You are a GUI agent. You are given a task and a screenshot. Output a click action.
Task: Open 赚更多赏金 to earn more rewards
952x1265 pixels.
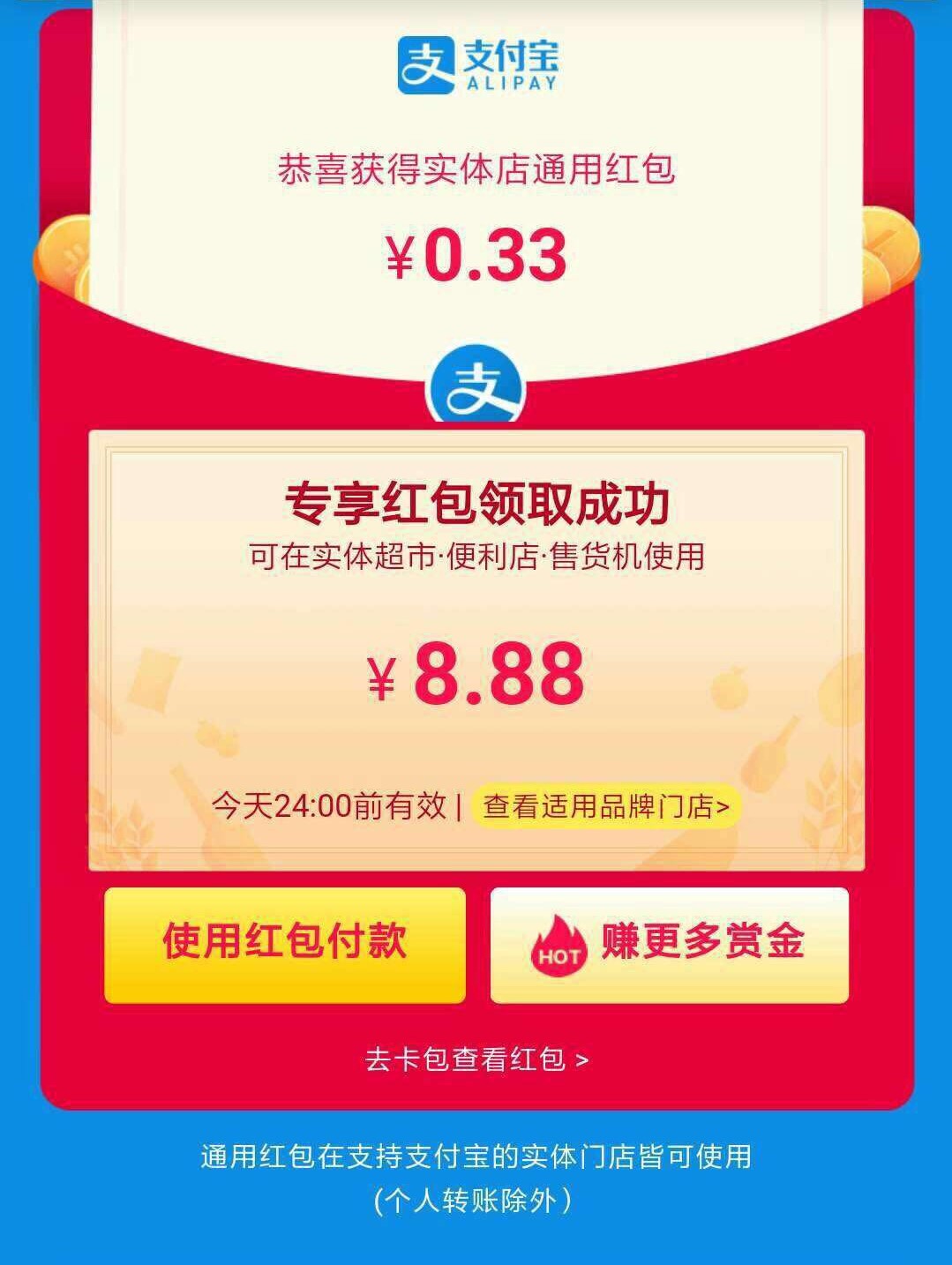[669, 944]
